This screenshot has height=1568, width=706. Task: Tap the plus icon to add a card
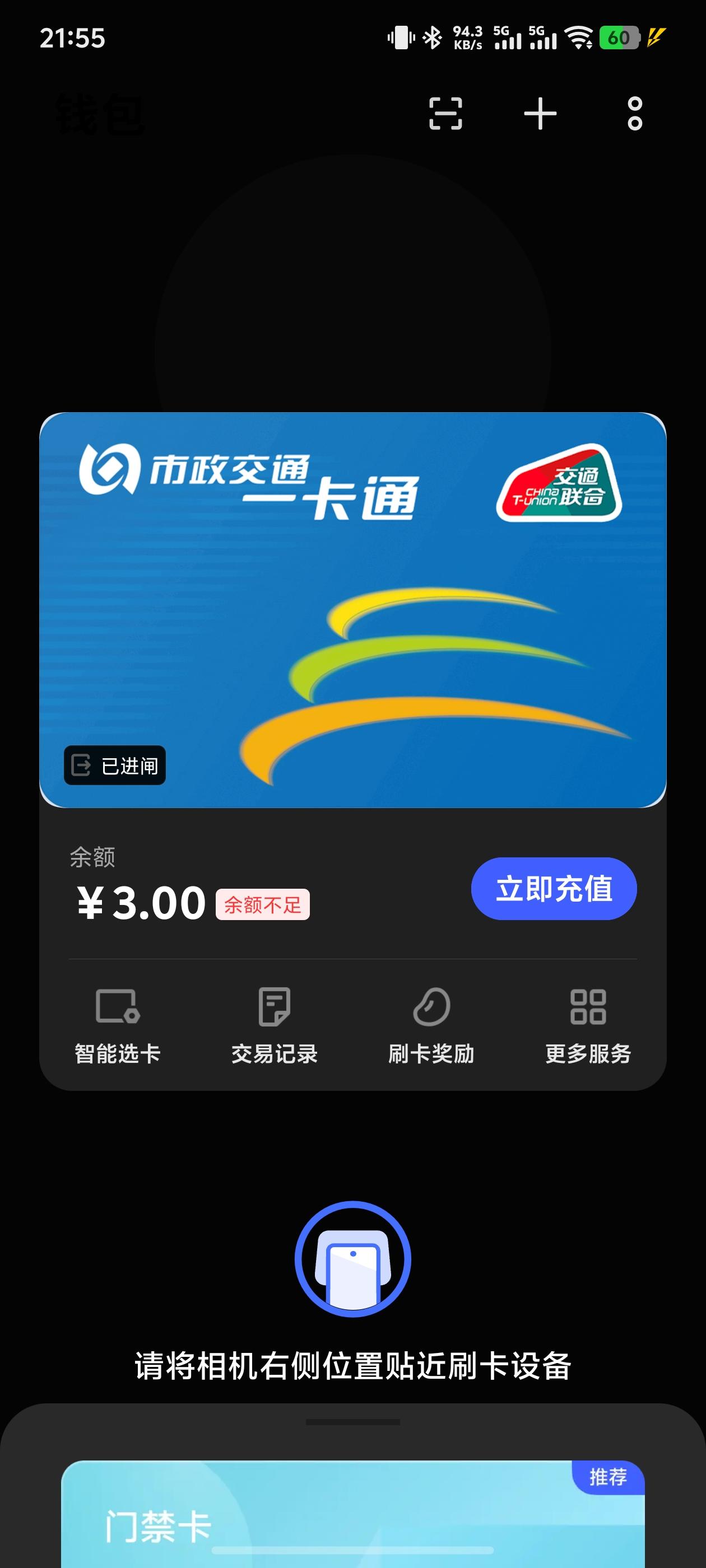(x=540, y=114)
